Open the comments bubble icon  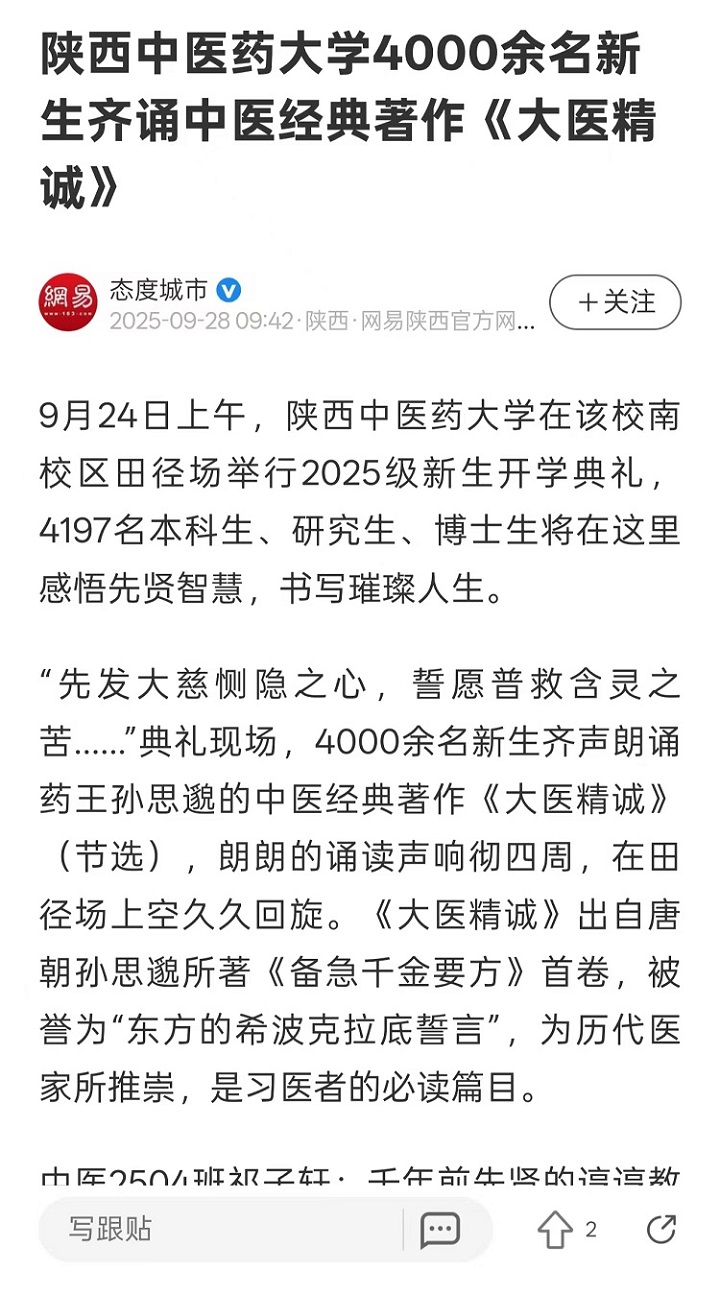tap(440, 1230)
